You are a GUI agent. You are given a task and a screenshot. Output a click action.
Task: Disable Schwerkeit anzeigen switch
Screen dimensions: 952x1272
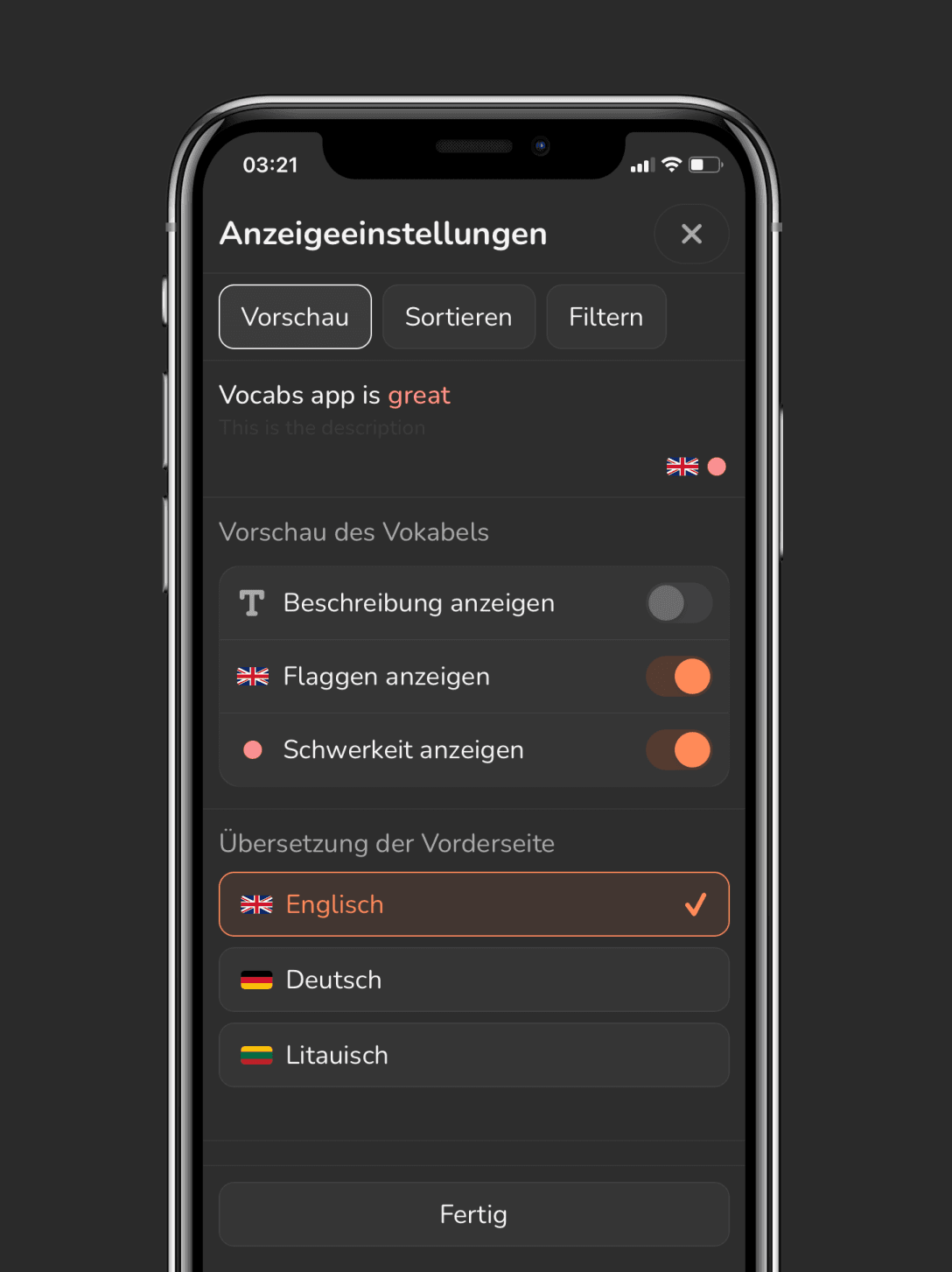[x=679, y=750]
